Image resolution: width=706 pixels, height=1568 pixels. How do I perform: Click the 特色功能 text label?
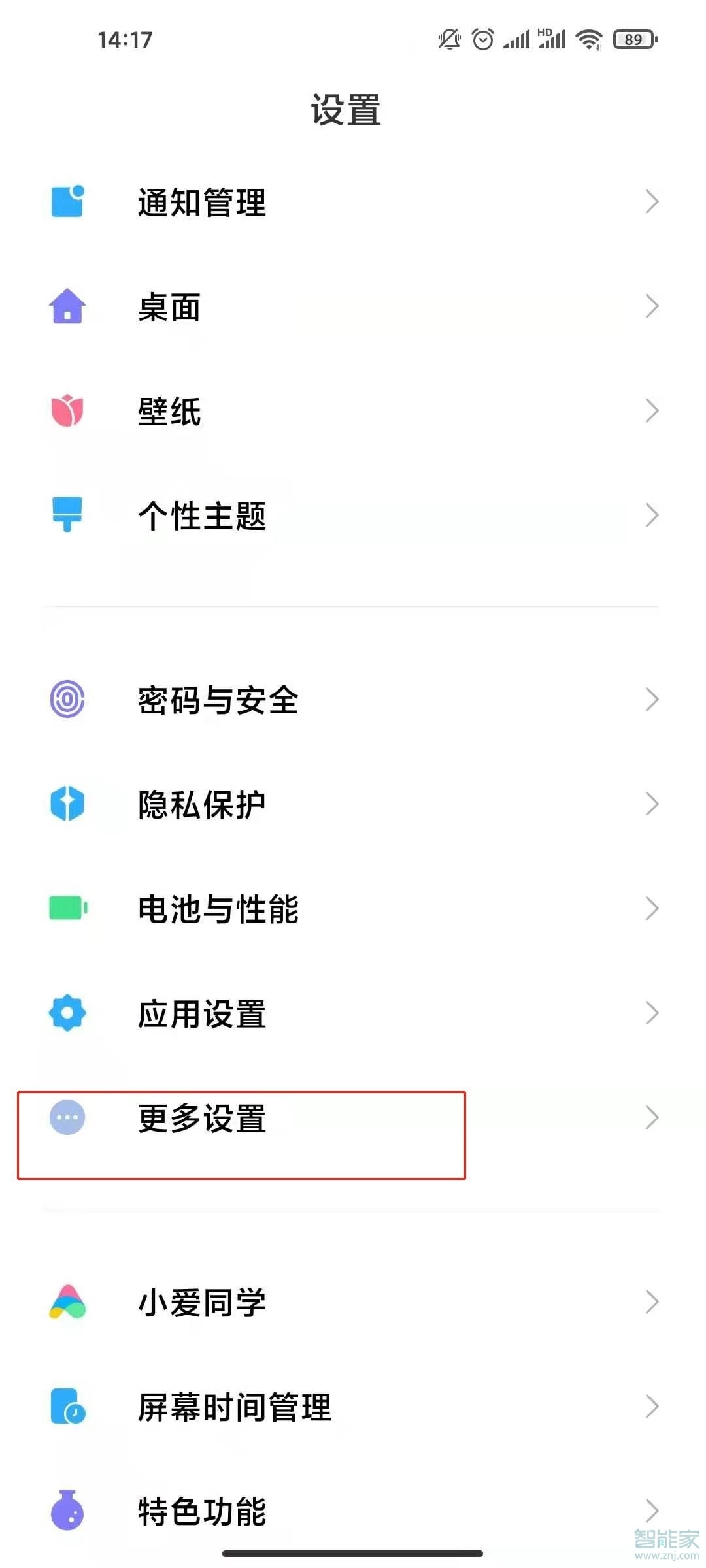(201, 1511)
